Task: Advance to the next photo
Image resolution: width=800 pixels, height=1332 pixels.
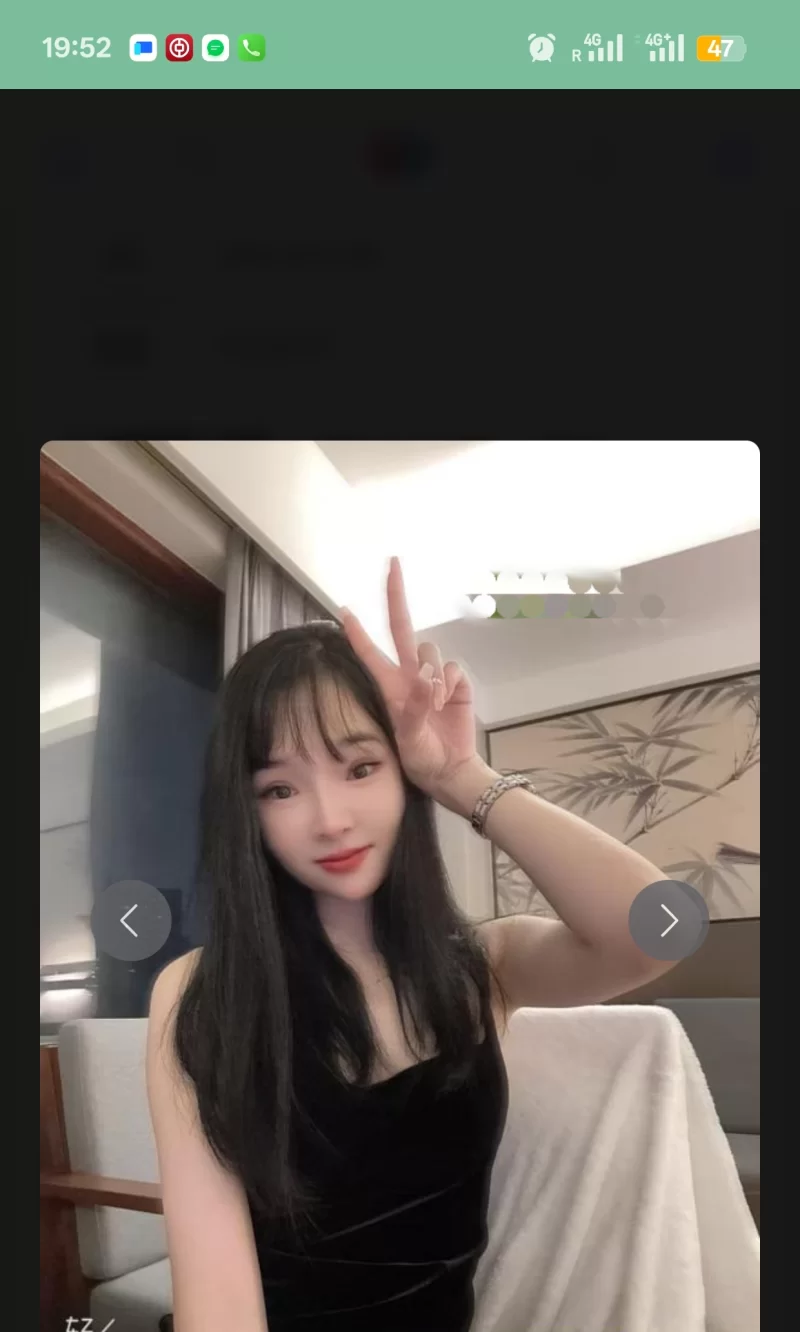Action: 668,921
